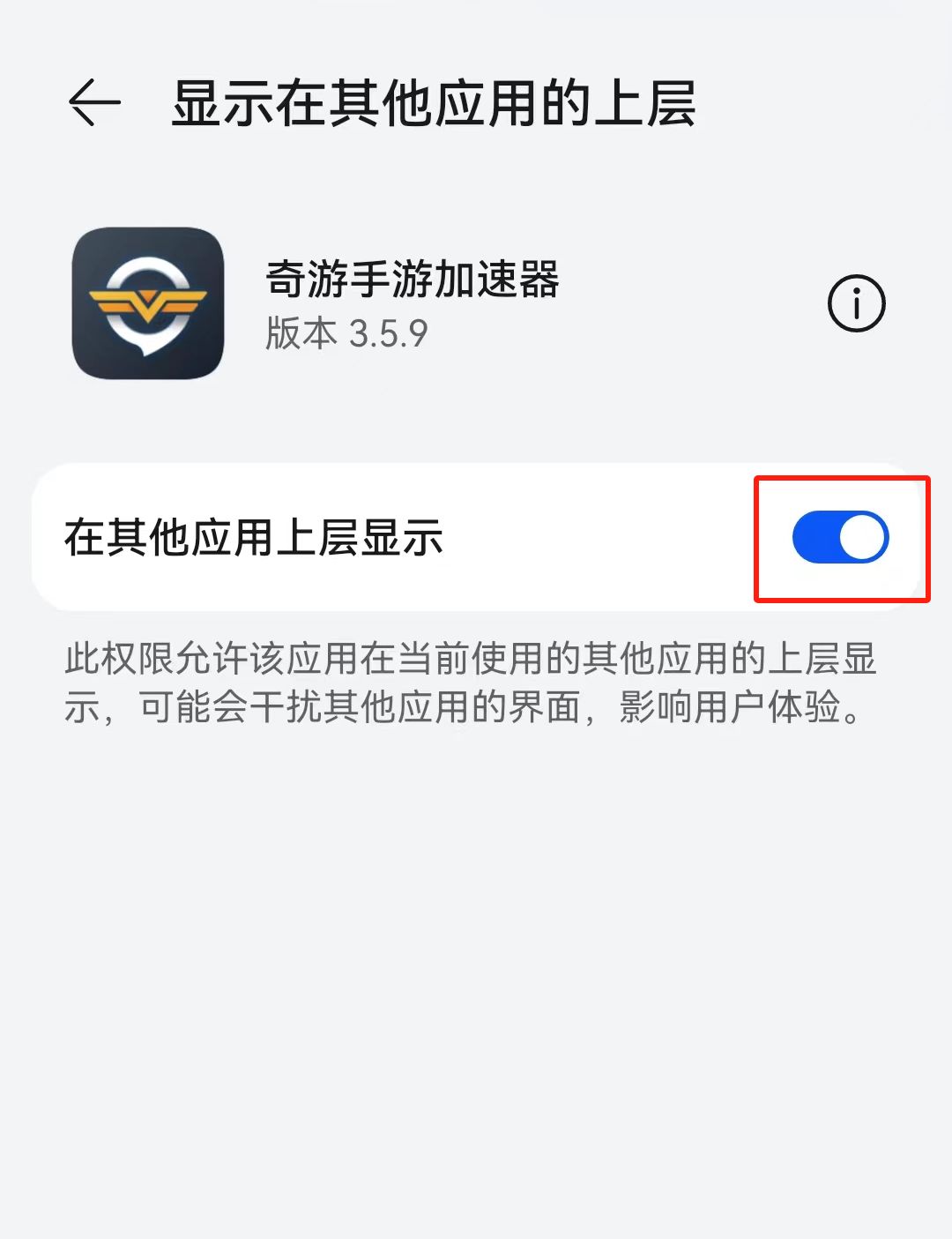952x1239 pixels.
Task: Tap the permission description paragraph
Action: (x=467, y=683)
